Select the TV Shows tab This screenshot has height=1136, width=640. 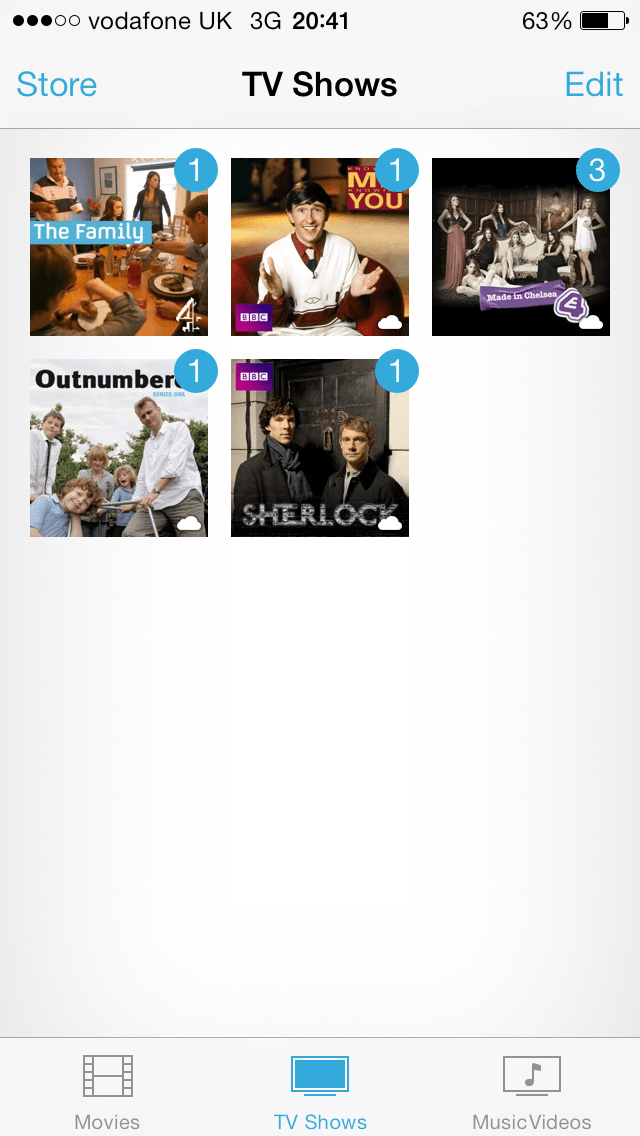320,1092
